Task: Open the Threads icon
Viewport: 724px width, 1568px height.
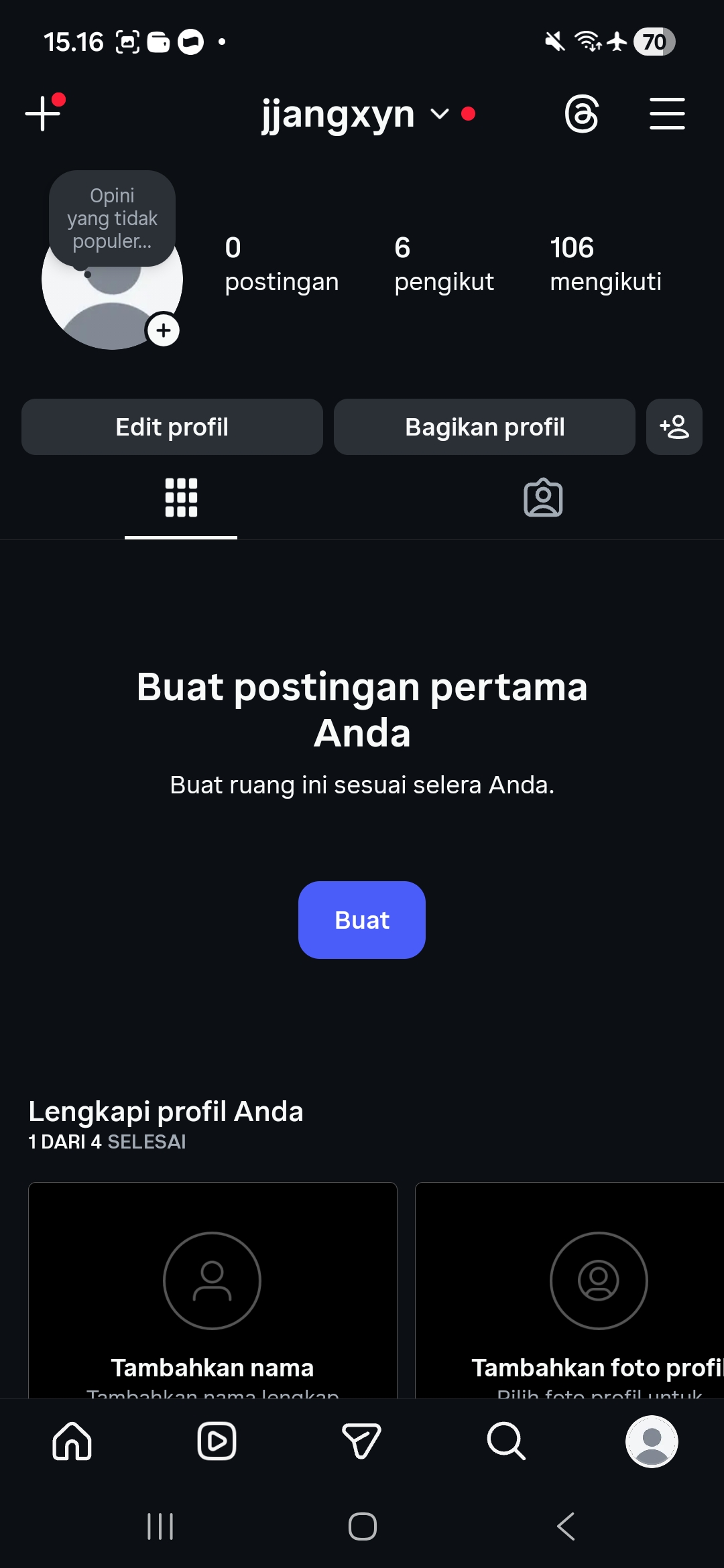Action: click(581, 114)
